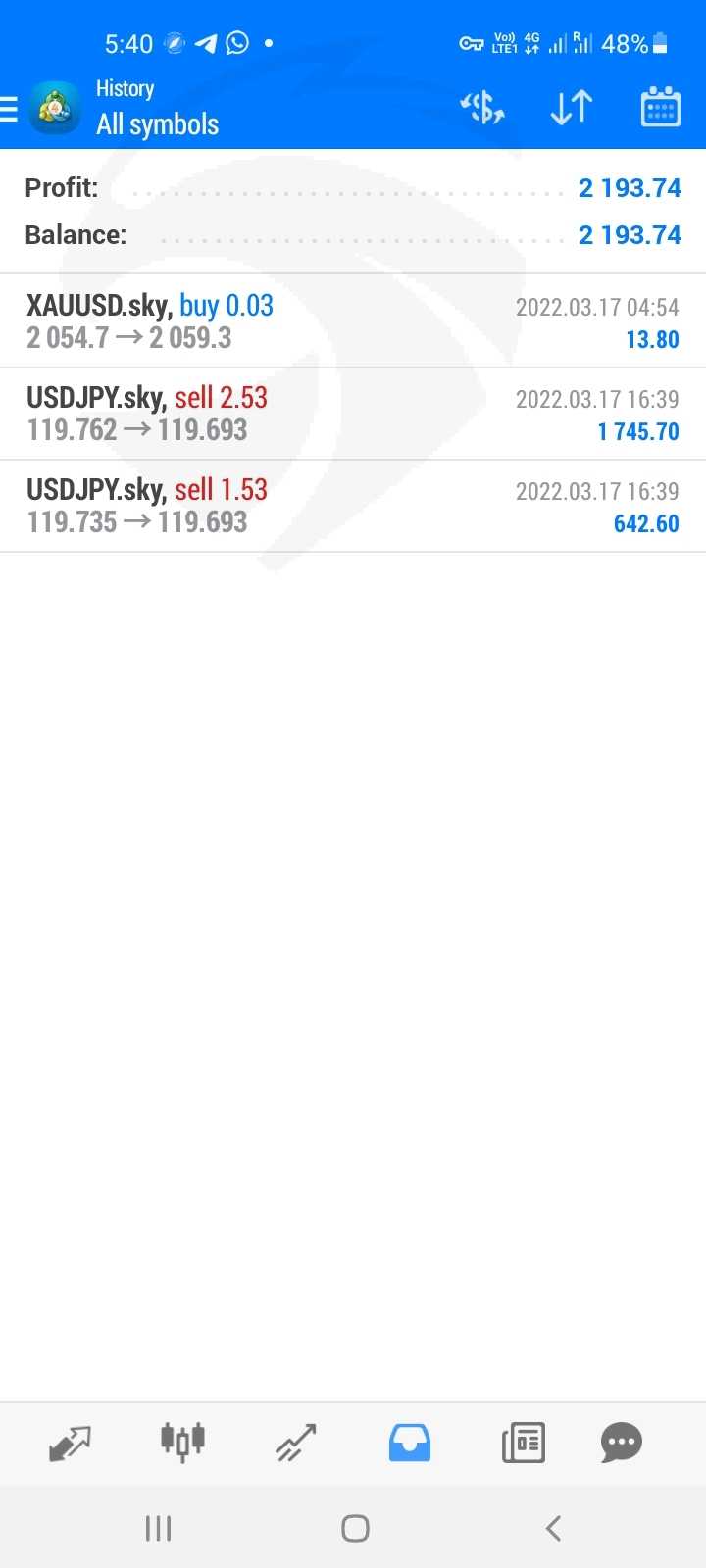This screenshot has height=1568, width=706.
Task: View the USDJPY.sky sell 1.53 trade
Action: 353,506
